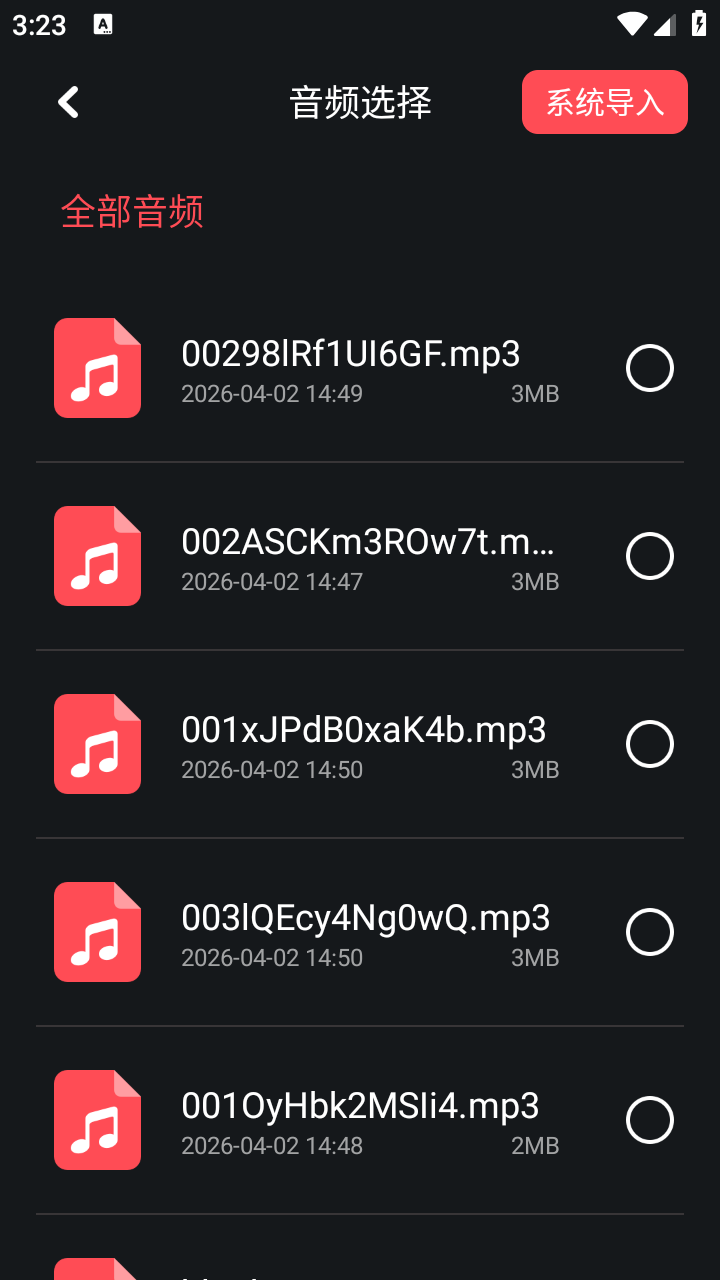Tick the circle for 001OyHbk2MSIi4.mp3
Image resolution: width=720 pixels, height=1280 pixels.
(x=650, y=1120)
